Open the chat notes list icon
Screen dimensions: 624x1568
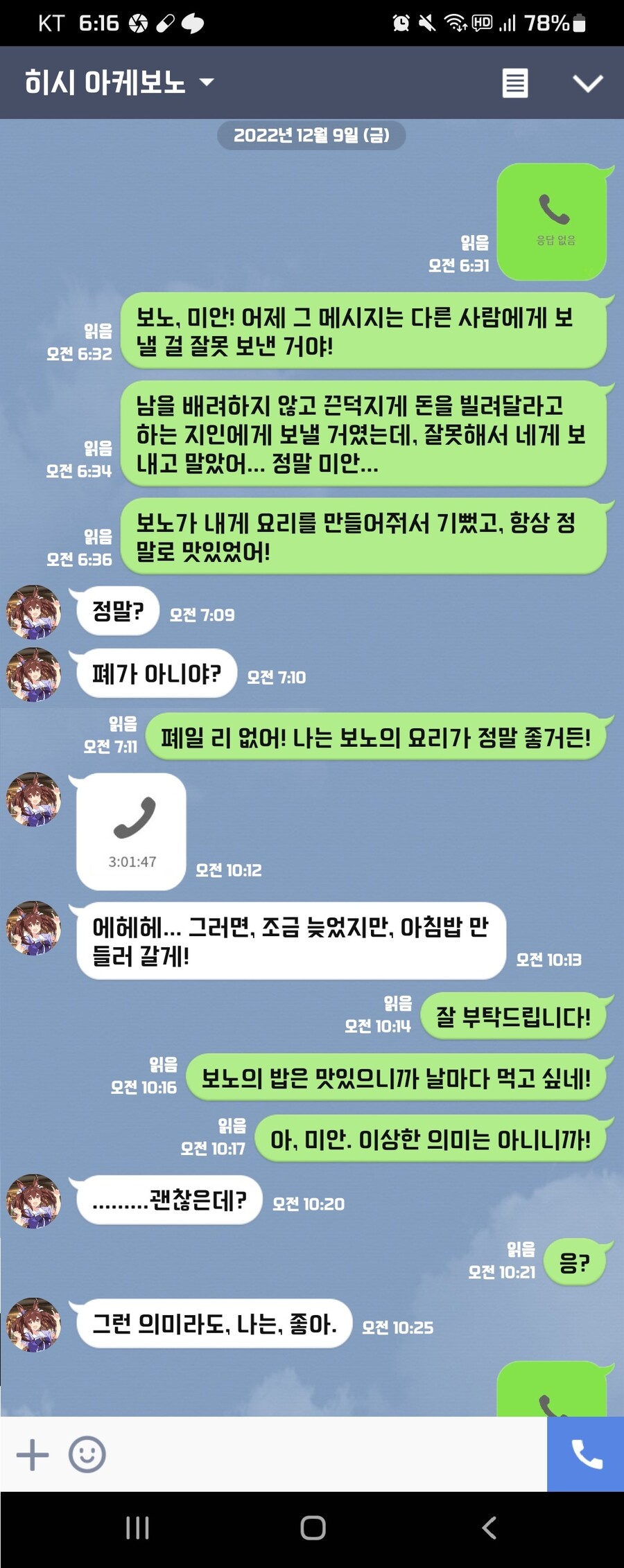tap(514, 83)
